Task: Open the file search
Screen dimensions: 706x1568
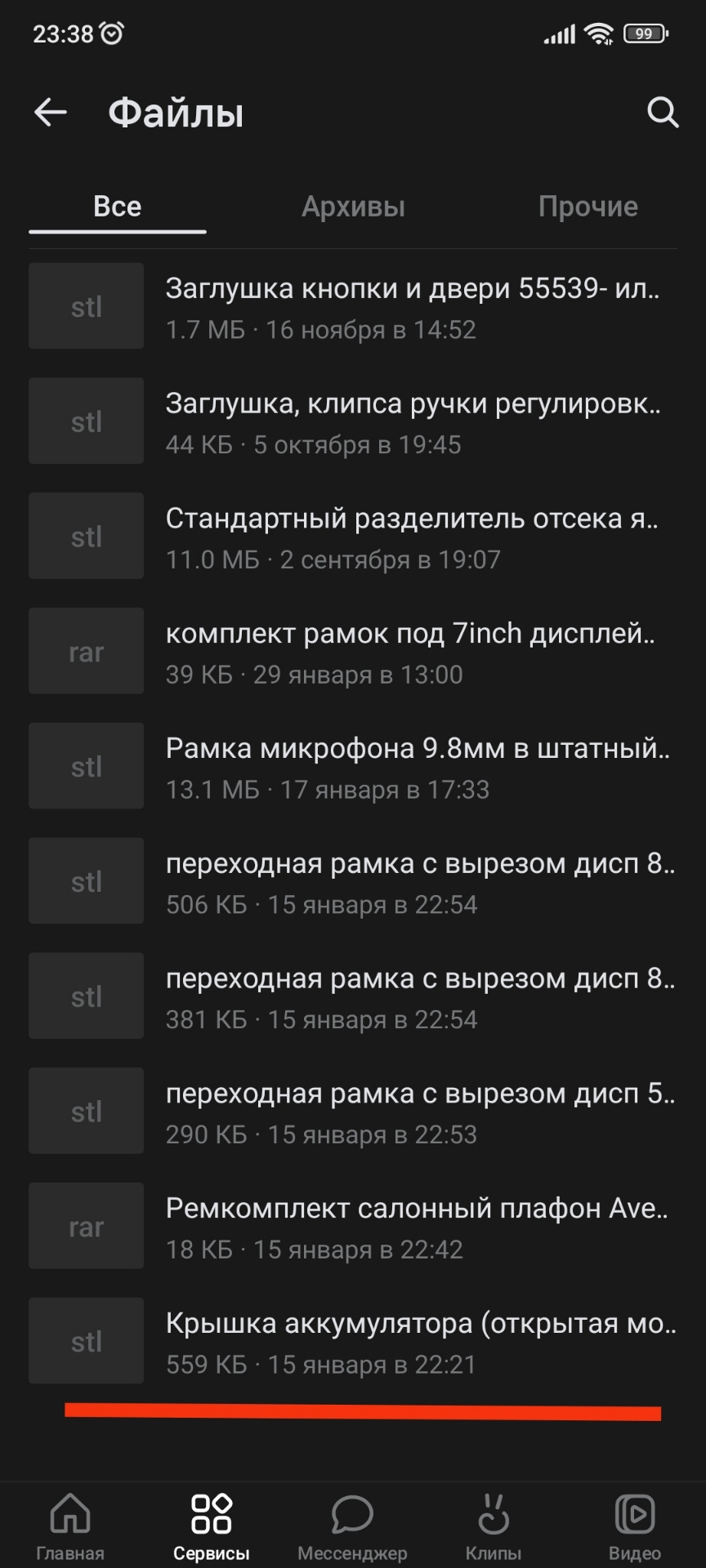Action: [663, 112]
